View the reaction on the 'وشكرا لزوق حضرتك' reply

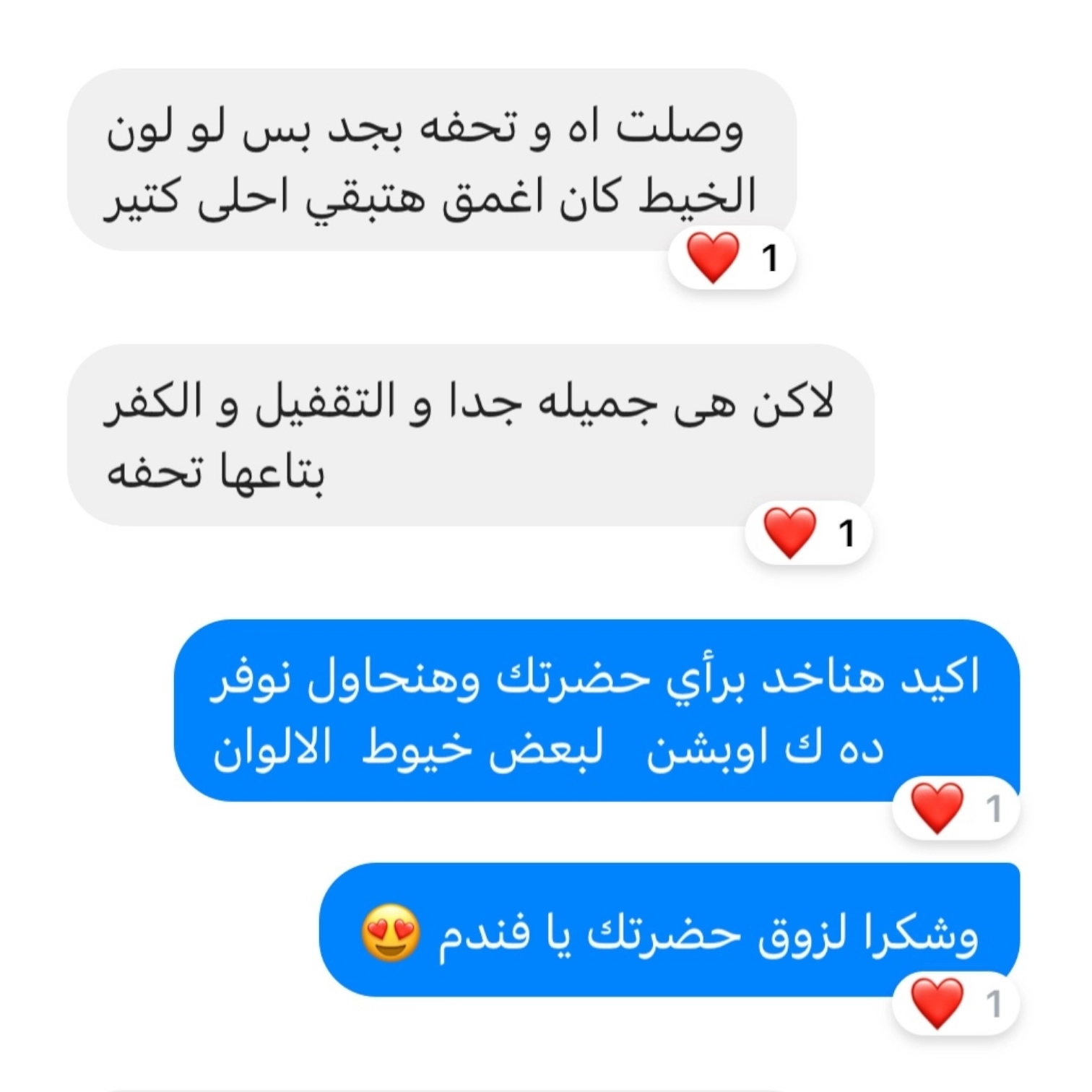tap(955, 1004)
